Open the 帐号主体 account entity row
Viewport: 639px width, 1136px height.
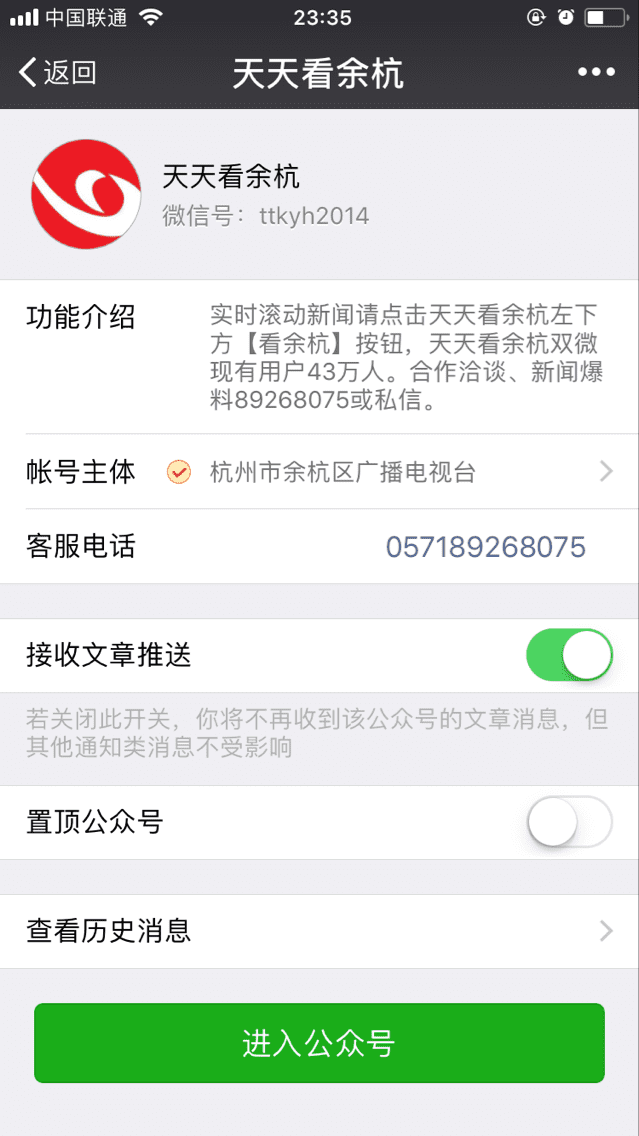pos(320,472)
